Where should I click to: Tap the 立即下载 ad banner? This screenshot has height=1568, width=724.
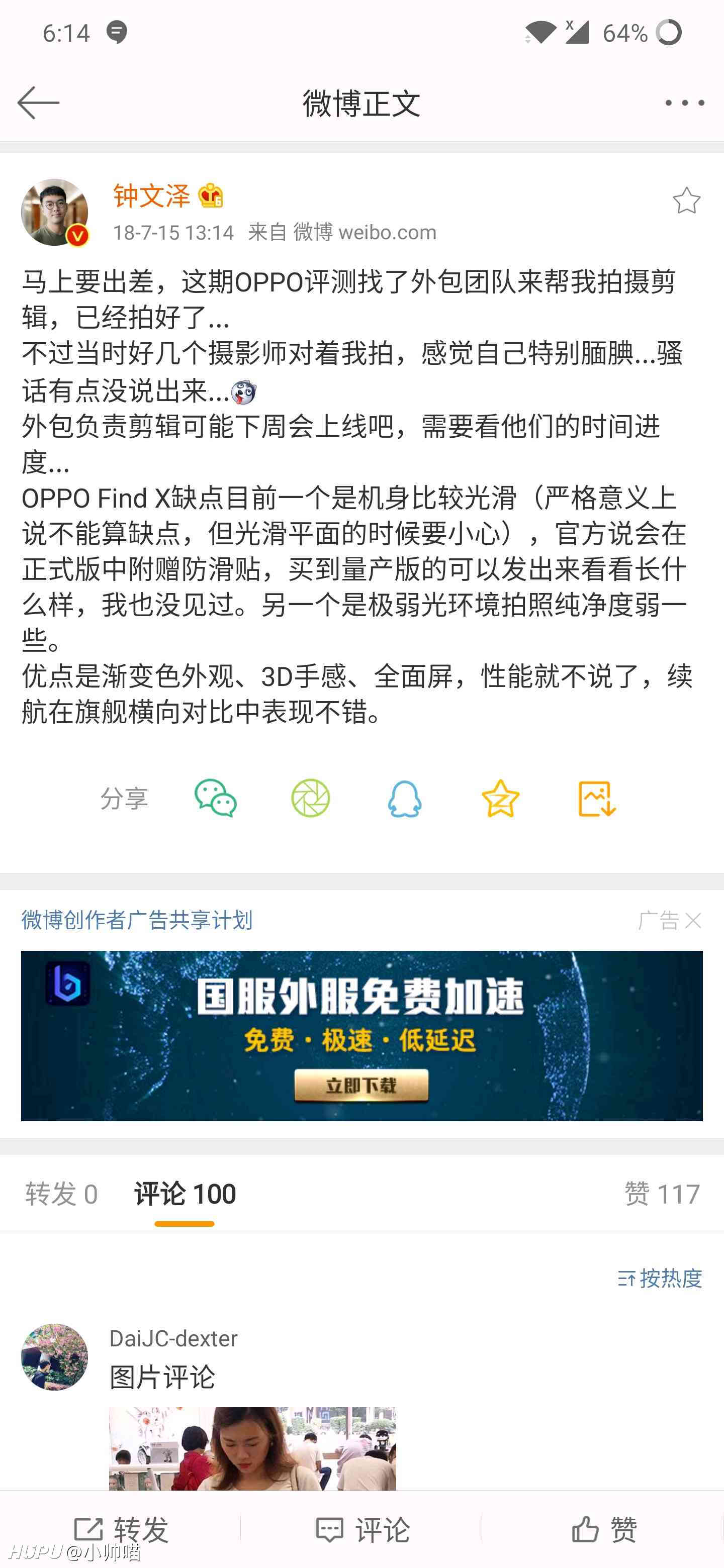[361, 1036]
